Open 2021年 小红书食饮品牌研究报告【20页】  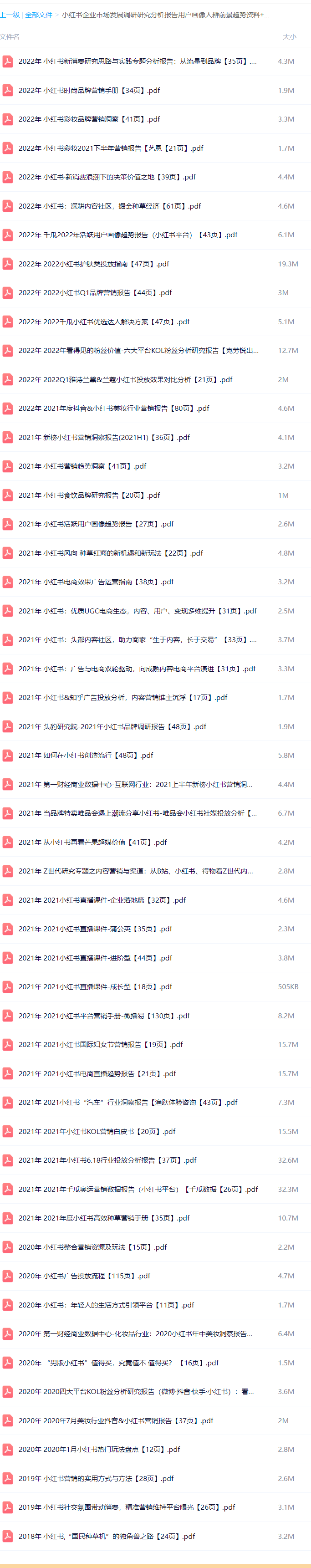click(x=89, y=495)
